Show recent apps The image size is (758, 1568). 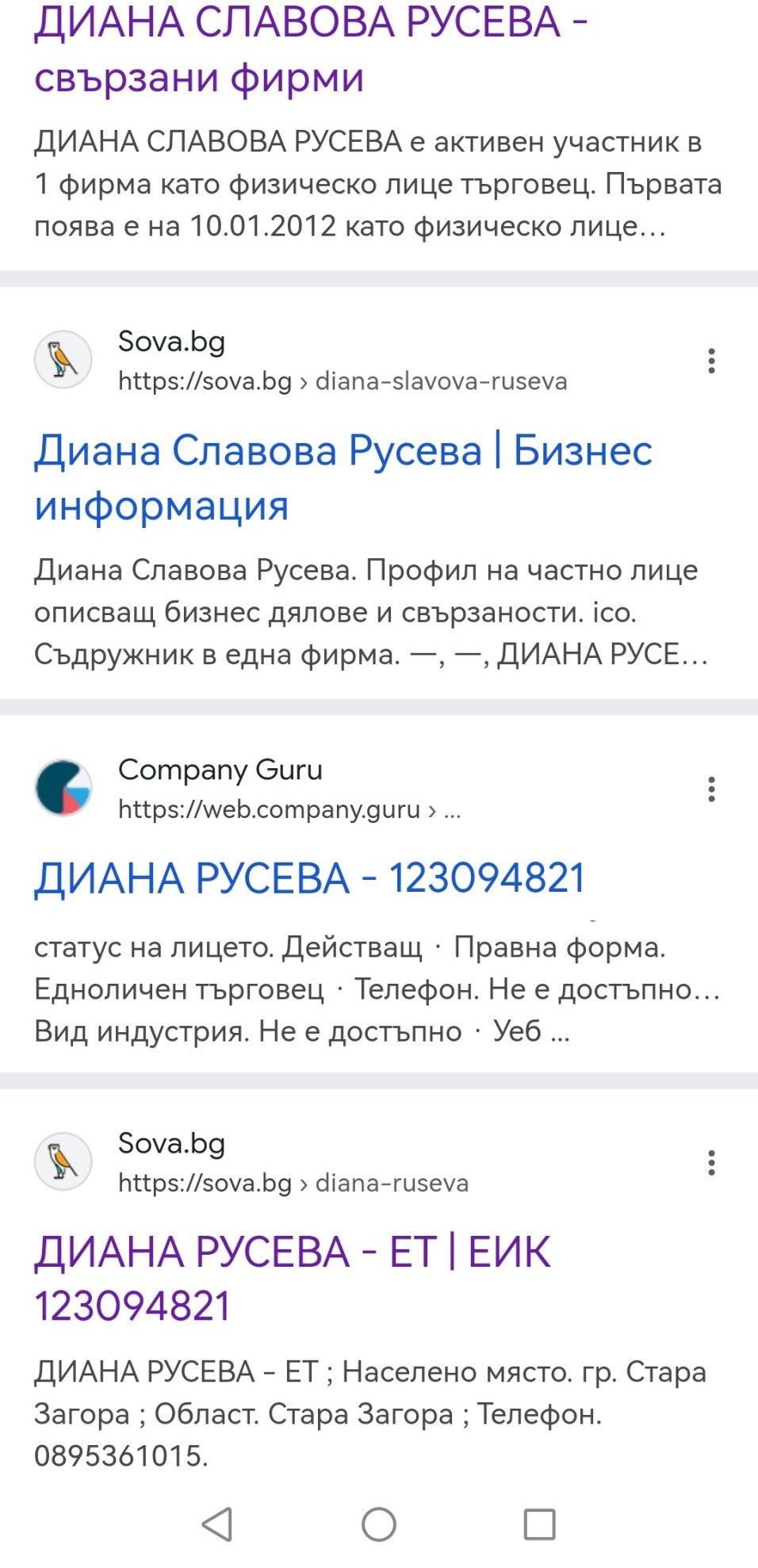click(539, 1524)
